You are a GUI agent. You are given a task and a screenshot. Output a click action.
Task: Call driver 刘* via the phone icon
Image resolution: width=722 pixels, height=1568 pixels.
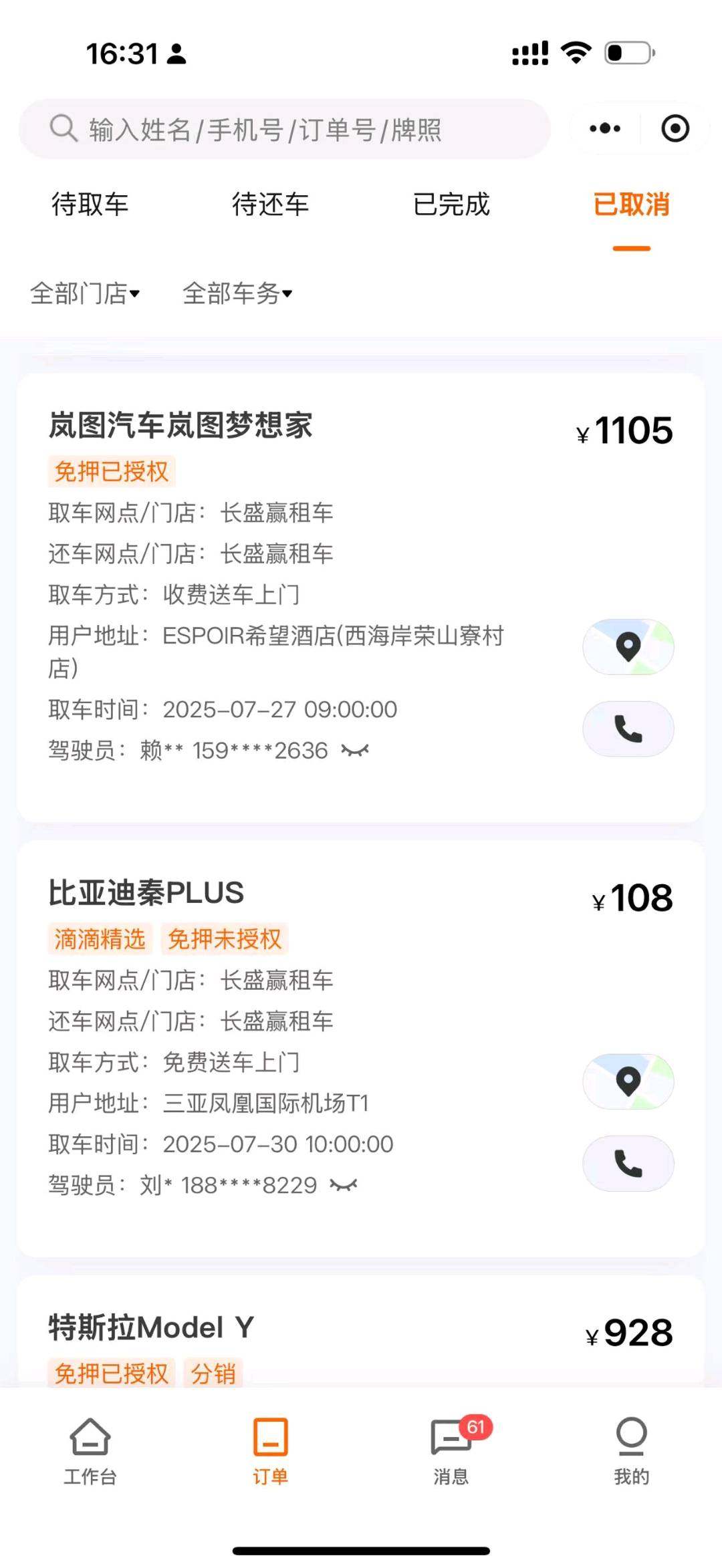pos(628,1164)
